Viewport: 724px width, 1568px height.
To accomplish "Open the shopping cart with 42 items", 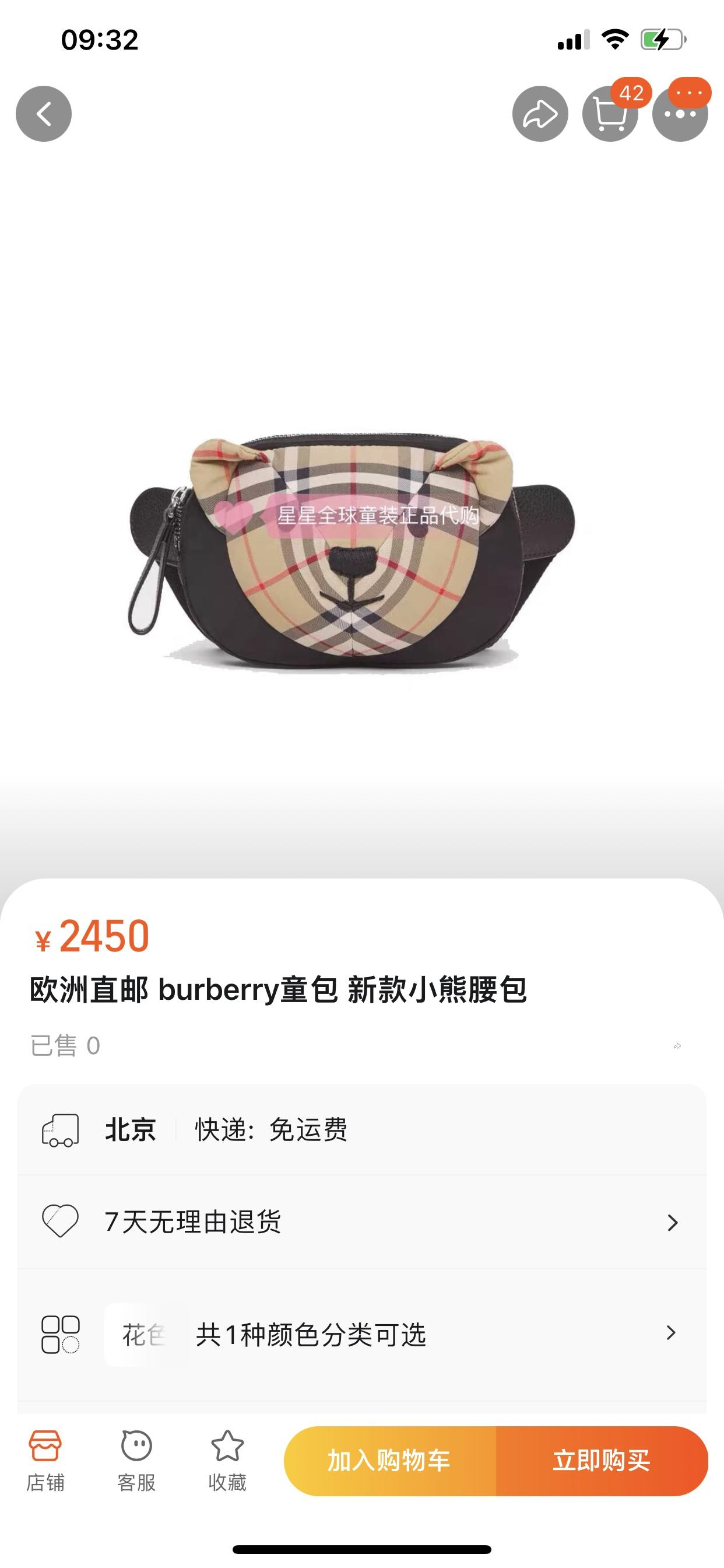I will (610, 114).
